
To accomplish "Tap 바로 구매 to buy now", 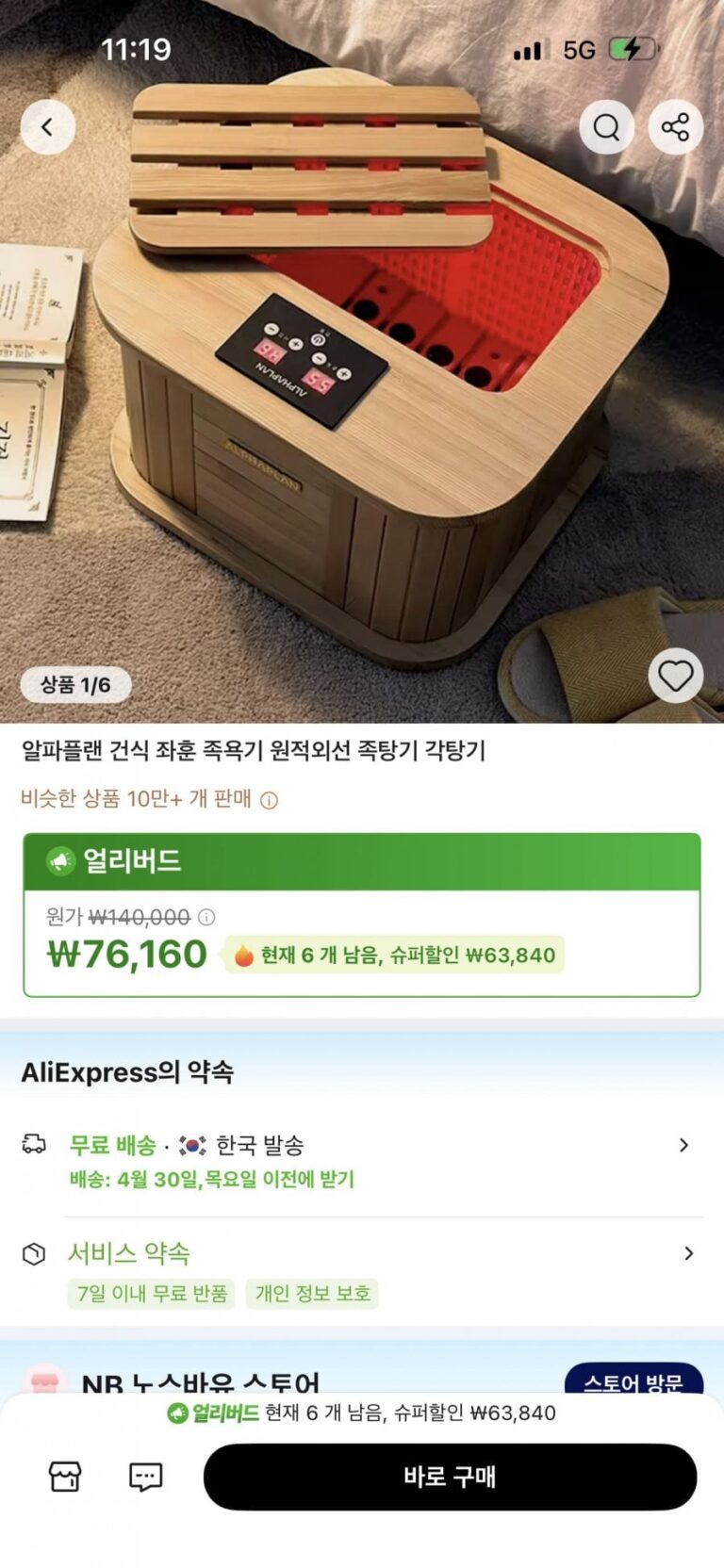I will click(x=450, y=1477).
